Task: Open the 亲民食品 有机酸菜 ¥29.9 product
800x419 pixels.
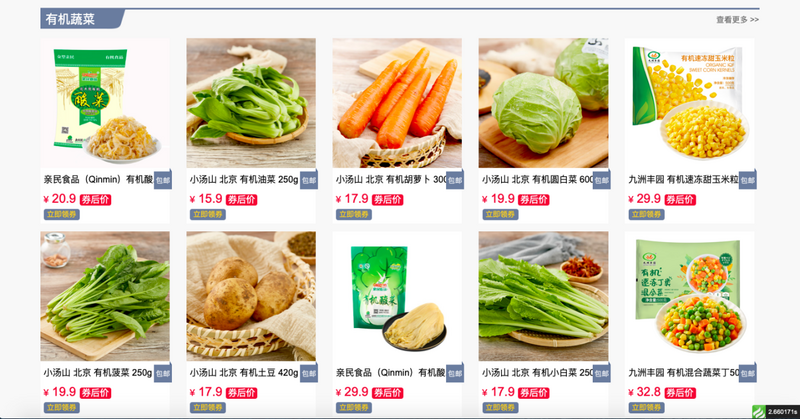Action: point(397,296)
